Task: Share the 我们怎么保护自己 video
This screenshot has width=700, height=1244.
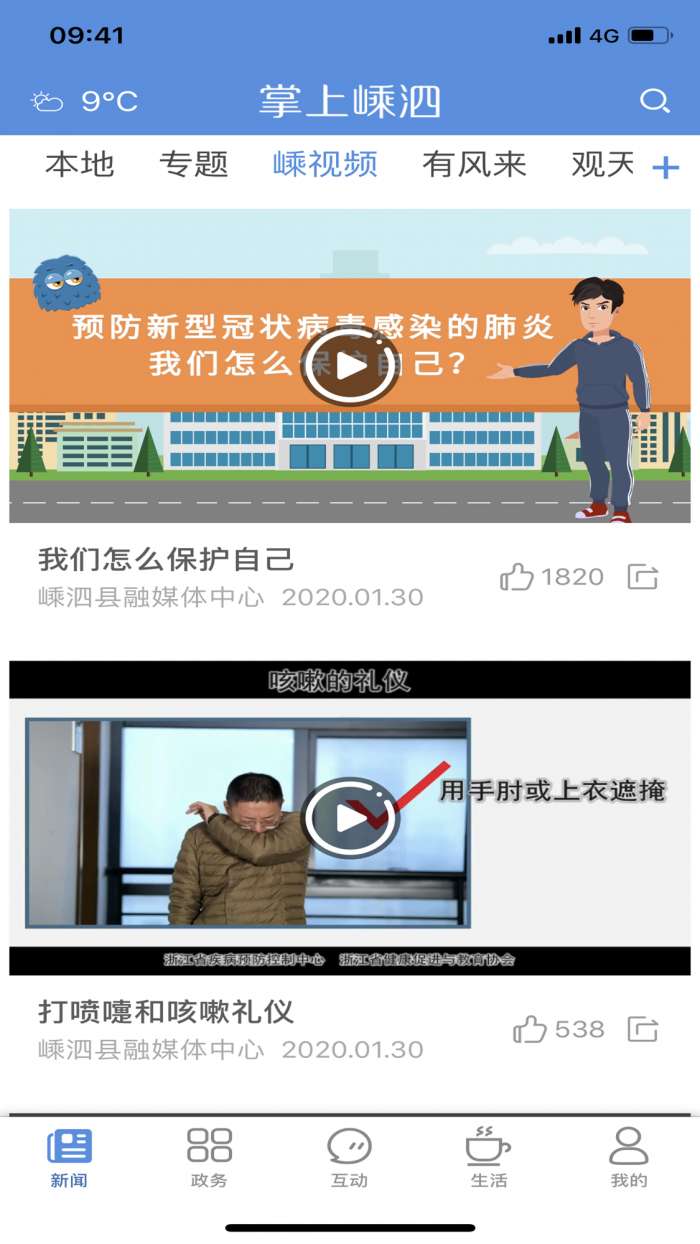Action: click(x=643, y=577)
